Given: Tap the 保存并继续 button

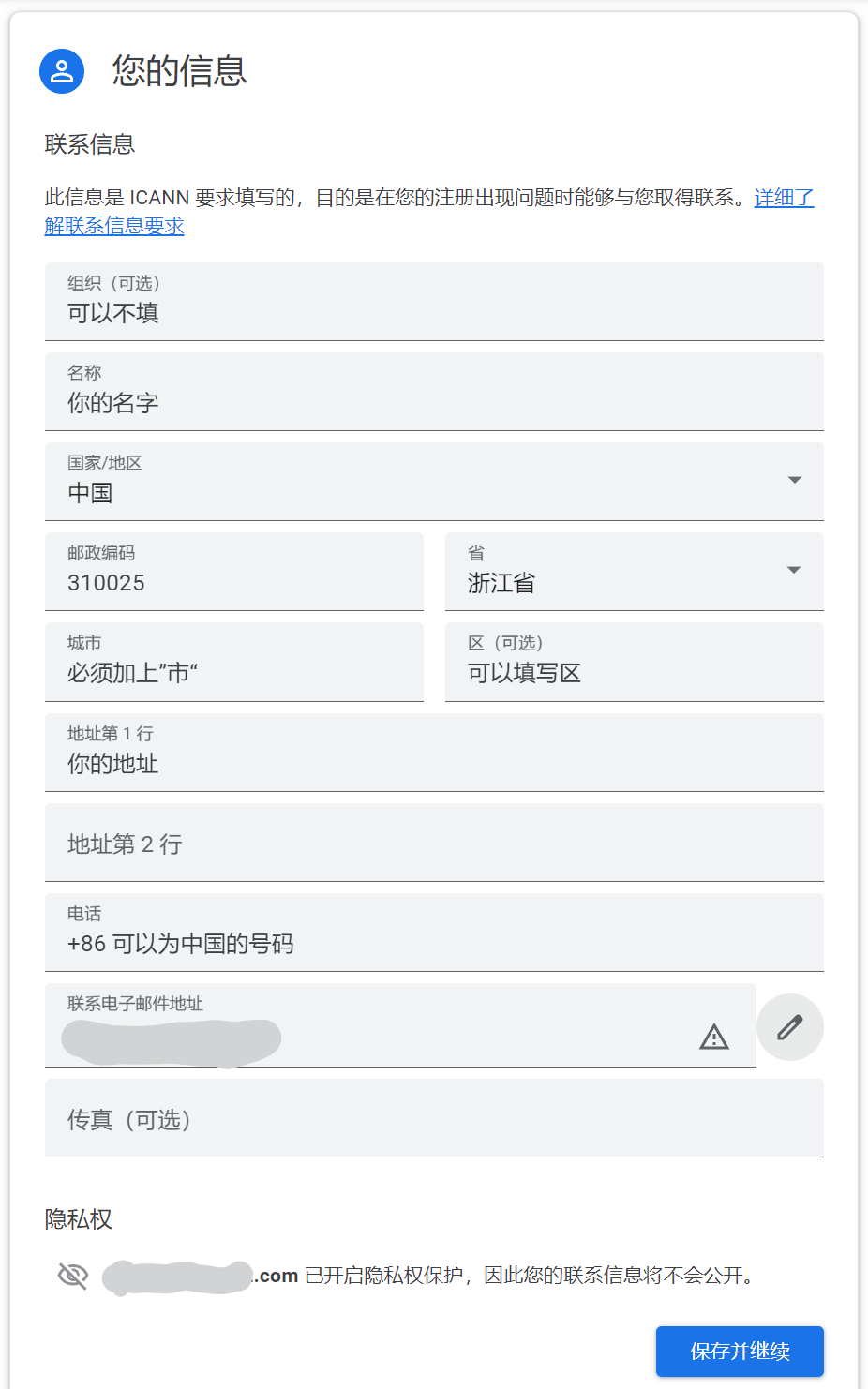Looking at the screenshot, I should pos(740,1352).
